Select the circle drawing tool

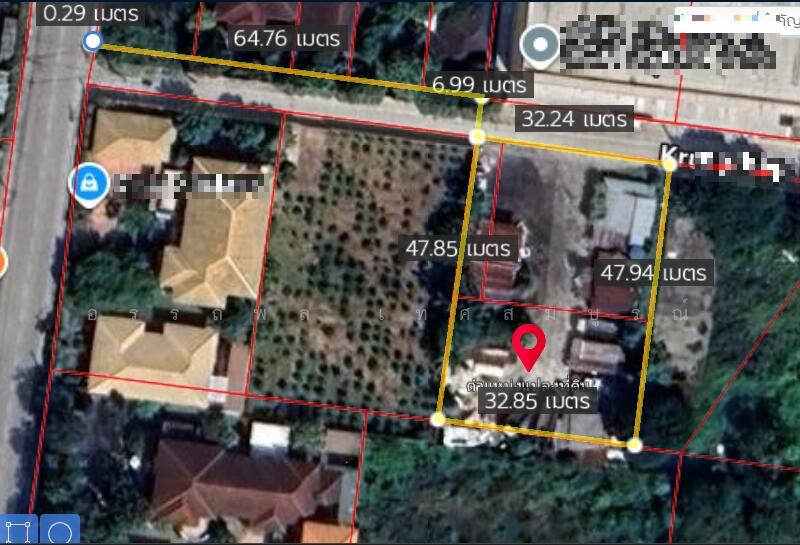click(60, 531)
